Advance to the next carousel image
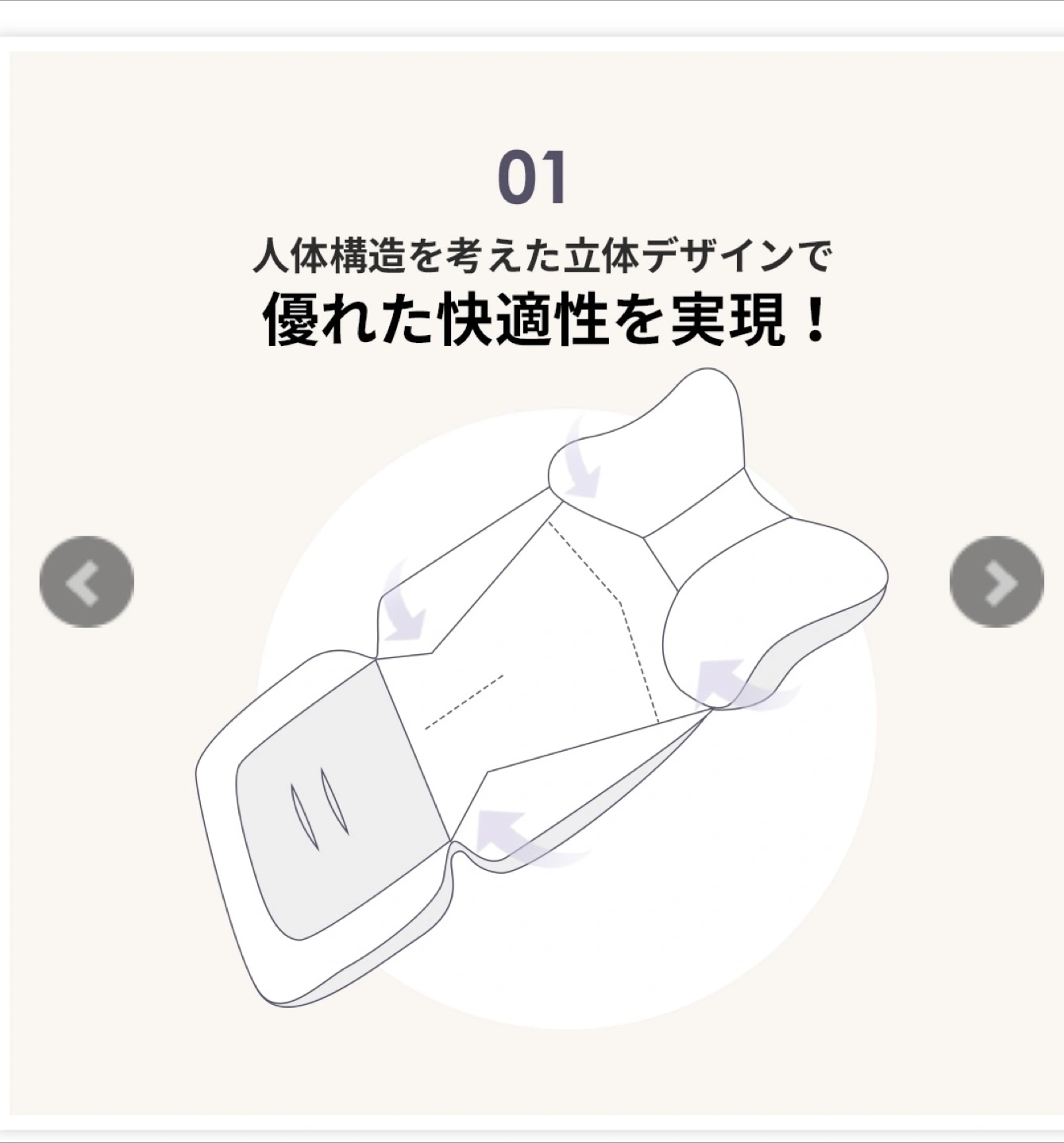The height and width of the screenshot is (1143, 1064). click(997, 582)
